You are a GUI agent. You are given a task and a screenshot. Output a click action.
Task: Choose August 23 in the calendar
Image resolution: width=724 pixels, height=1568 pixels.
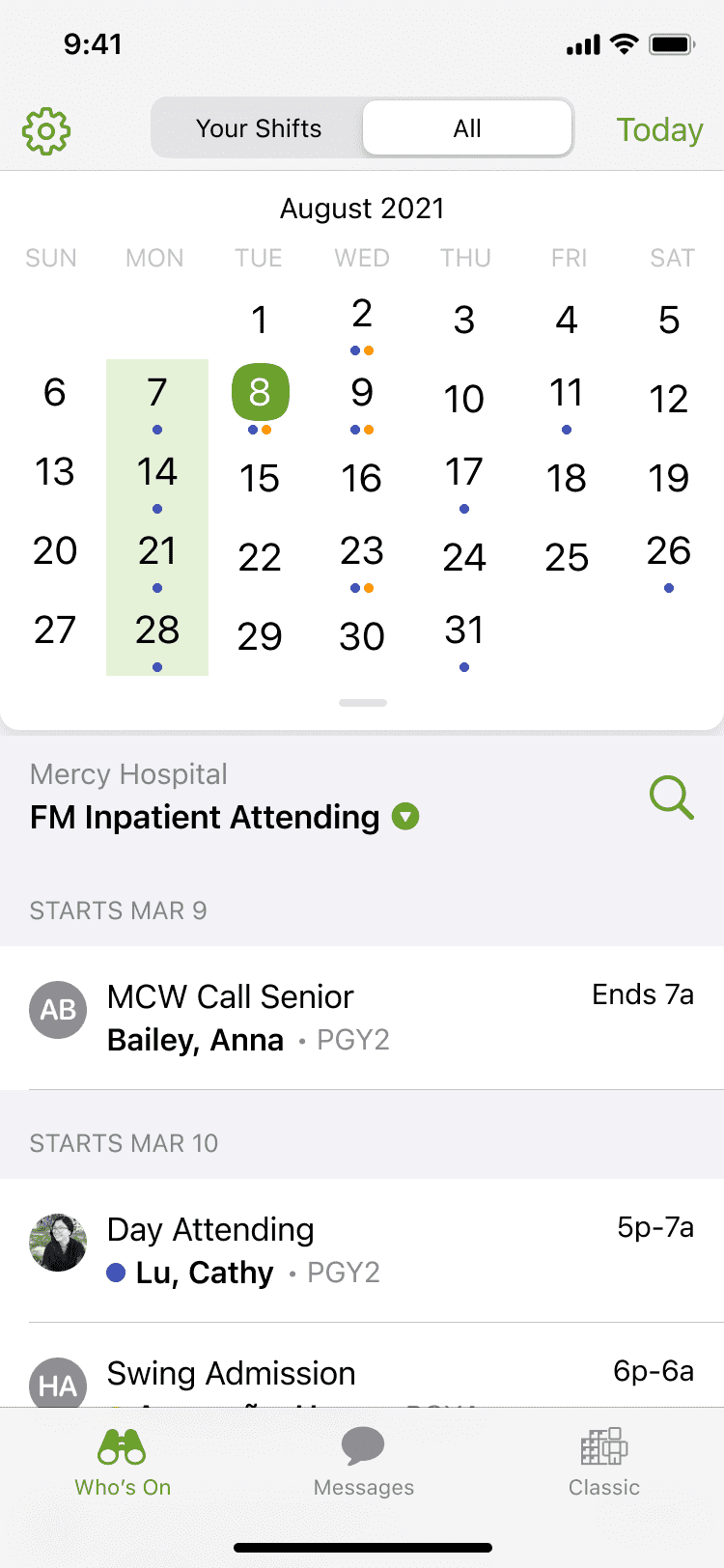(362, 557)
